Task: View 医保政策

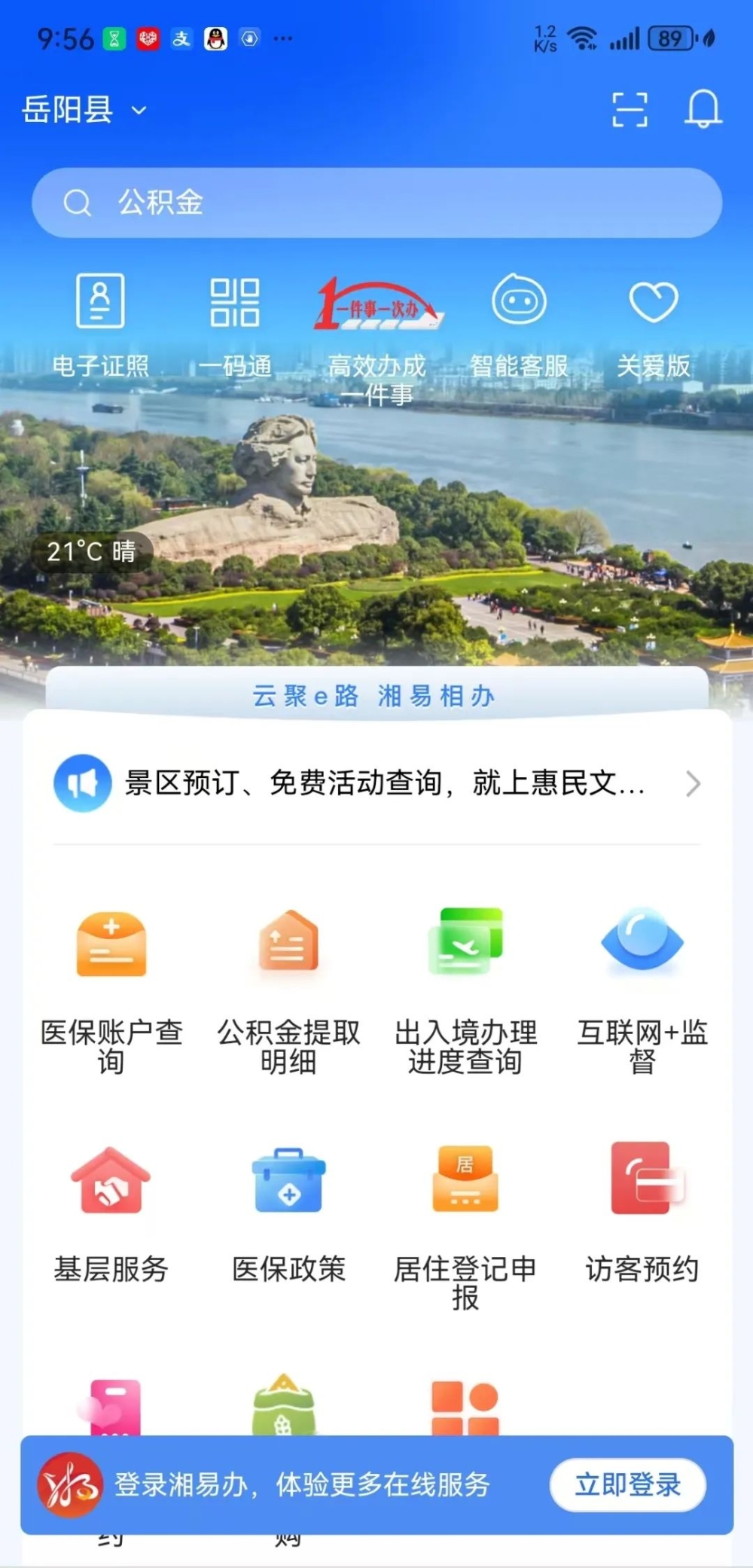Action: click(288, 1213)
